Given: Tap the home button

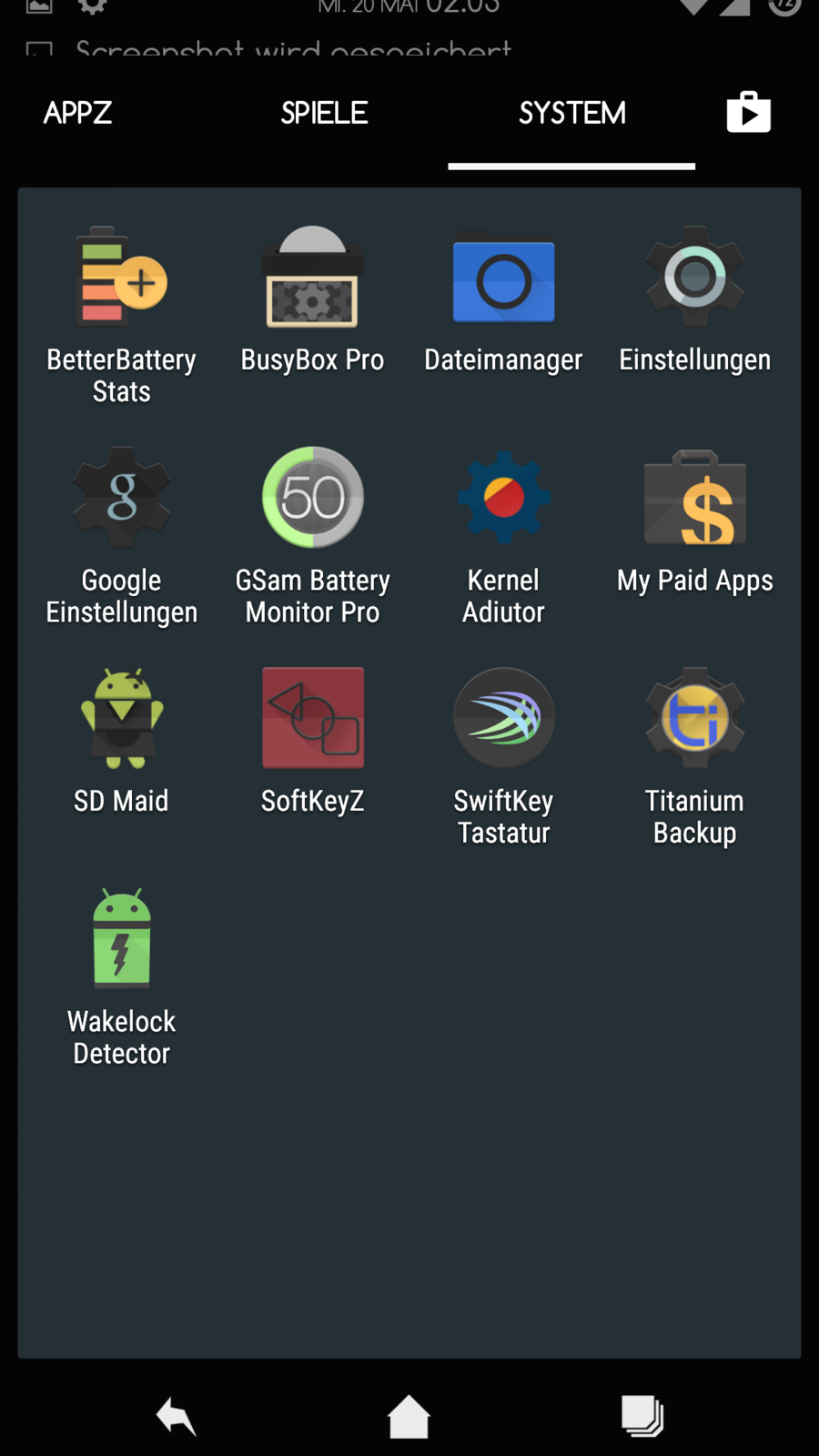Looking at the screenshot, I should pos(409,1417).
